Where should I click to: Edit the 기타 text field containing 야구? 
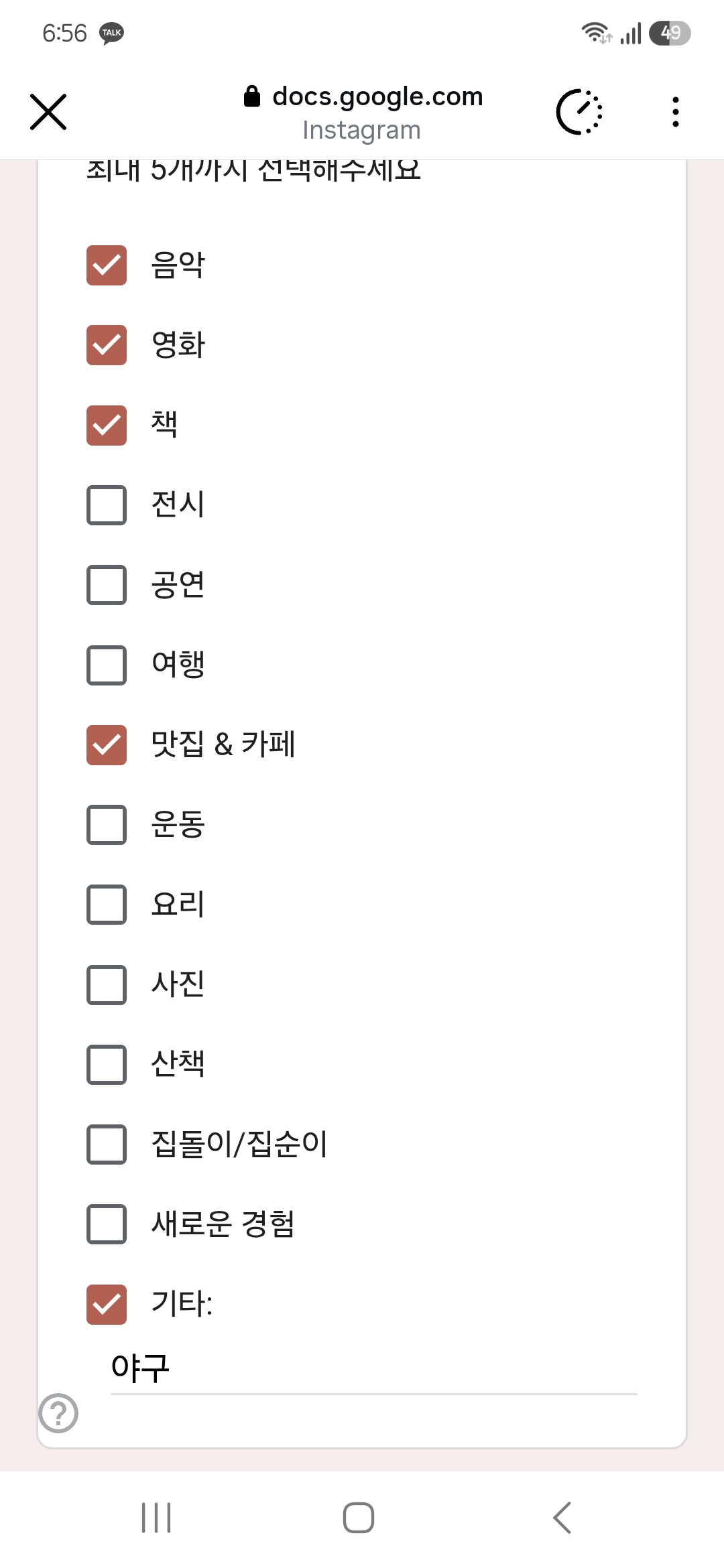373,1369
